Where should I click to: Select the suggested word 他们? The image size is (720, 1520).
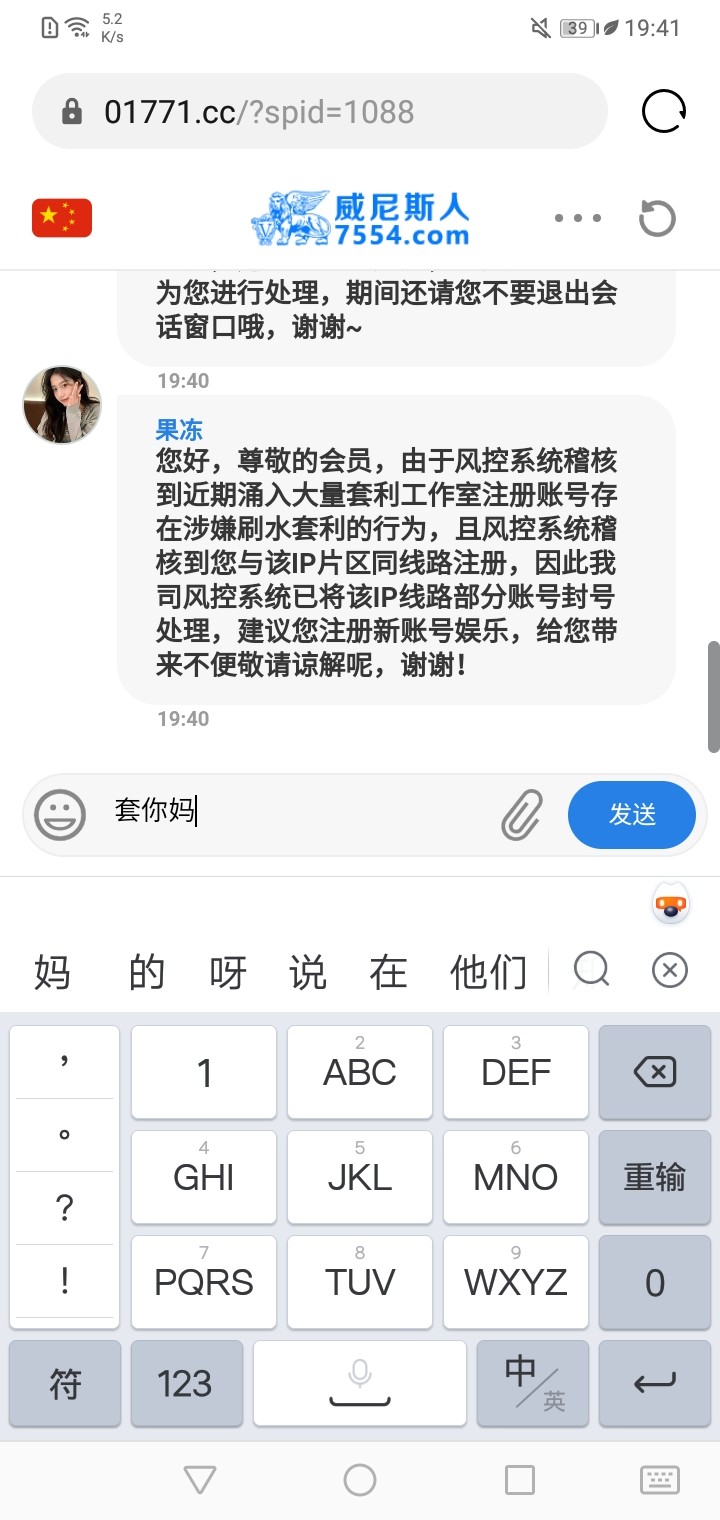click(x=488, y=971)
